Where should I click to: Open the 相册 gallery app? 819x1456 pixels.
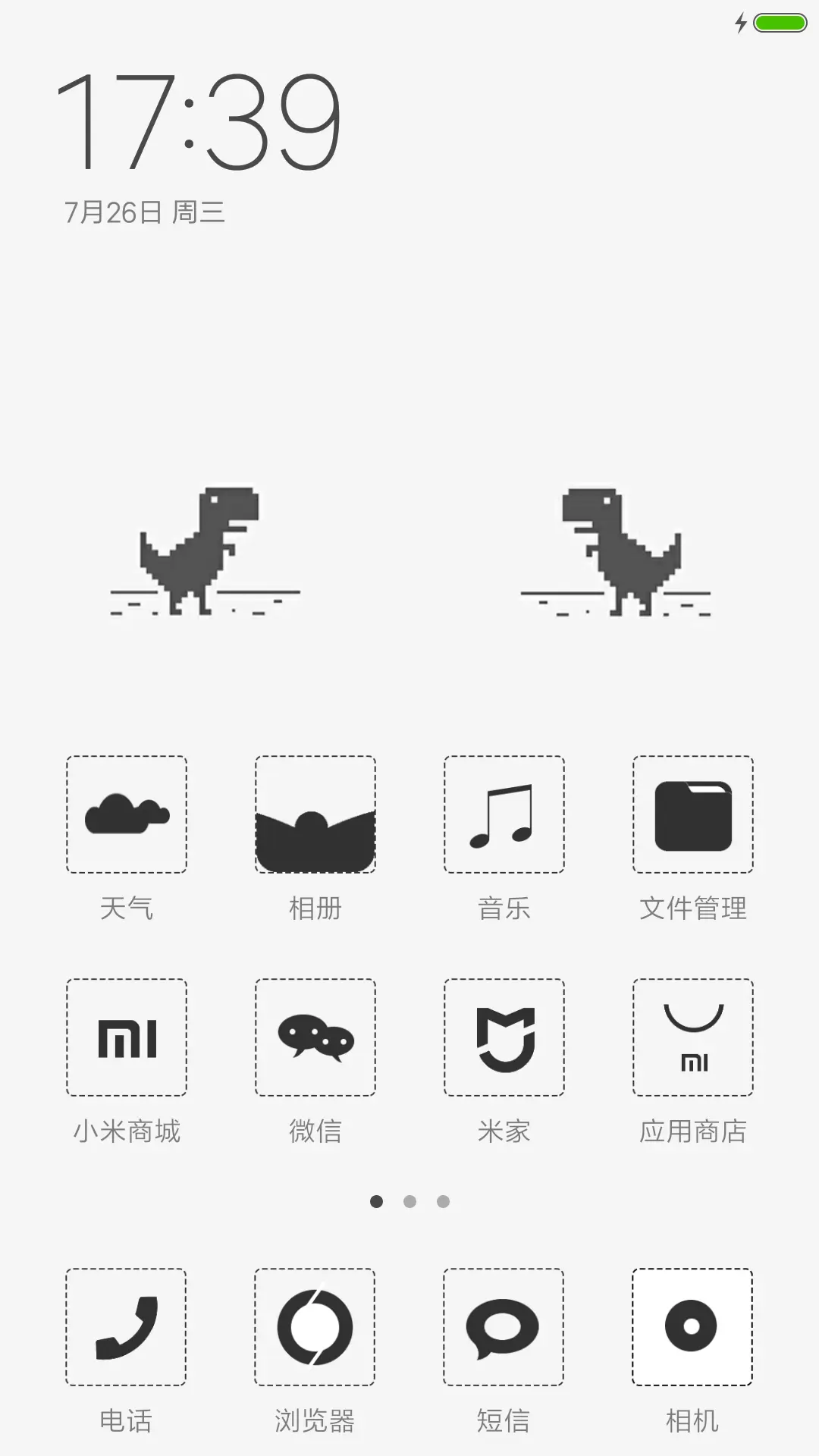[x=315, y=814]
